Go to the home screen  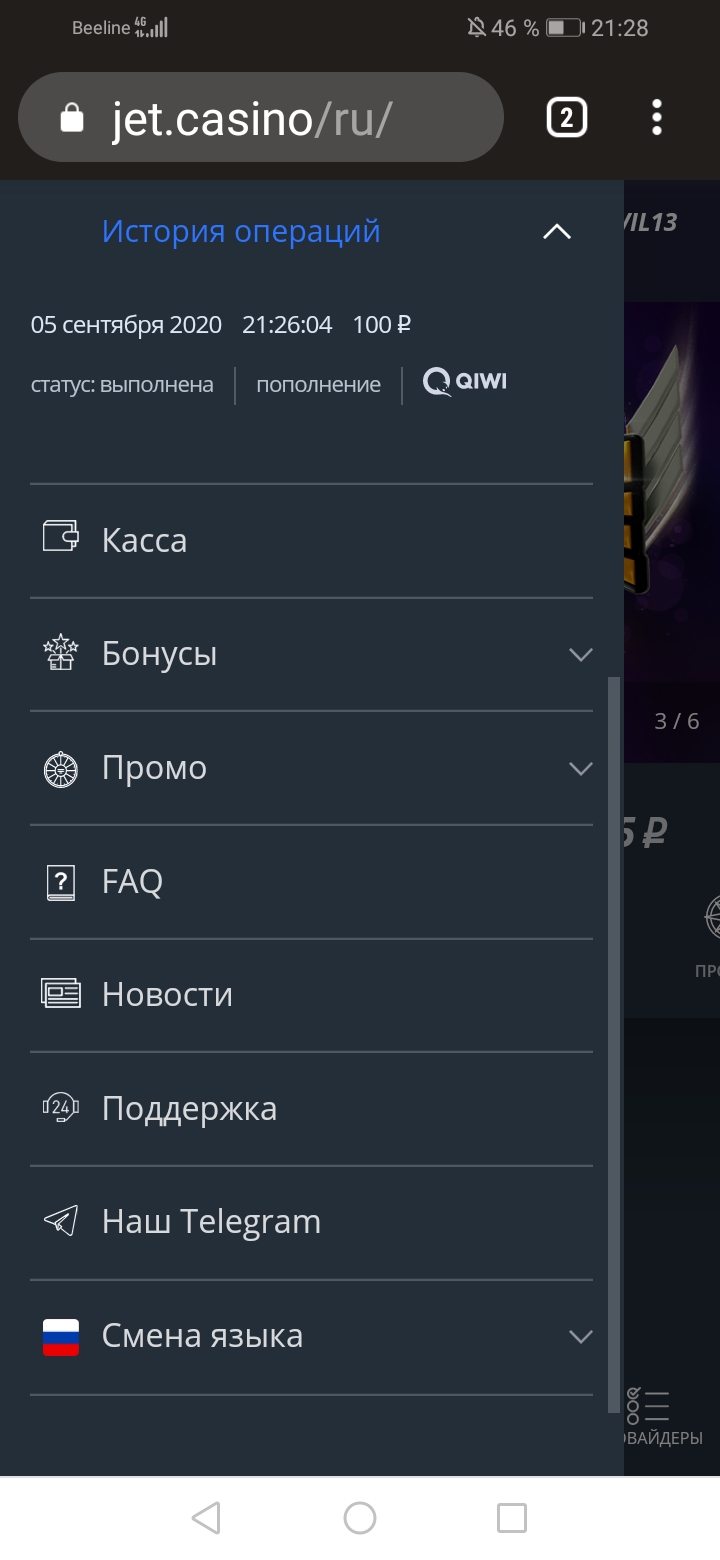point(360,1518)
